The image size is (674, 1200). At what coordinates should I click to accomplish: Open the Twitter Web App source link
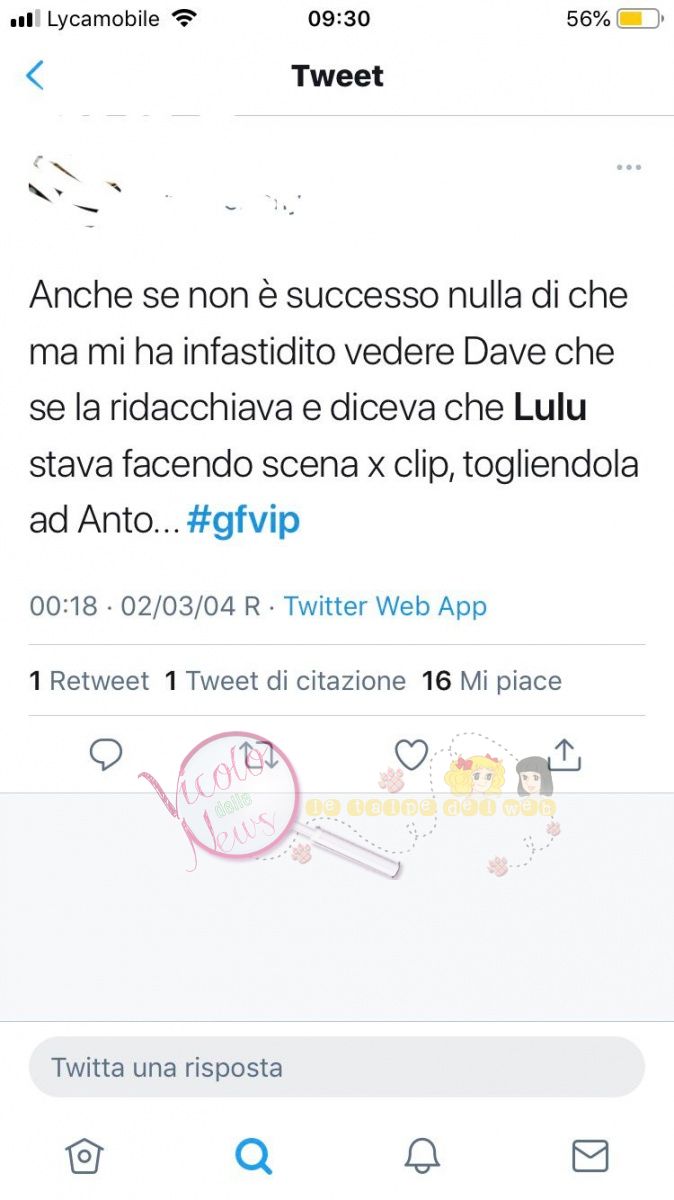point(385,606)
